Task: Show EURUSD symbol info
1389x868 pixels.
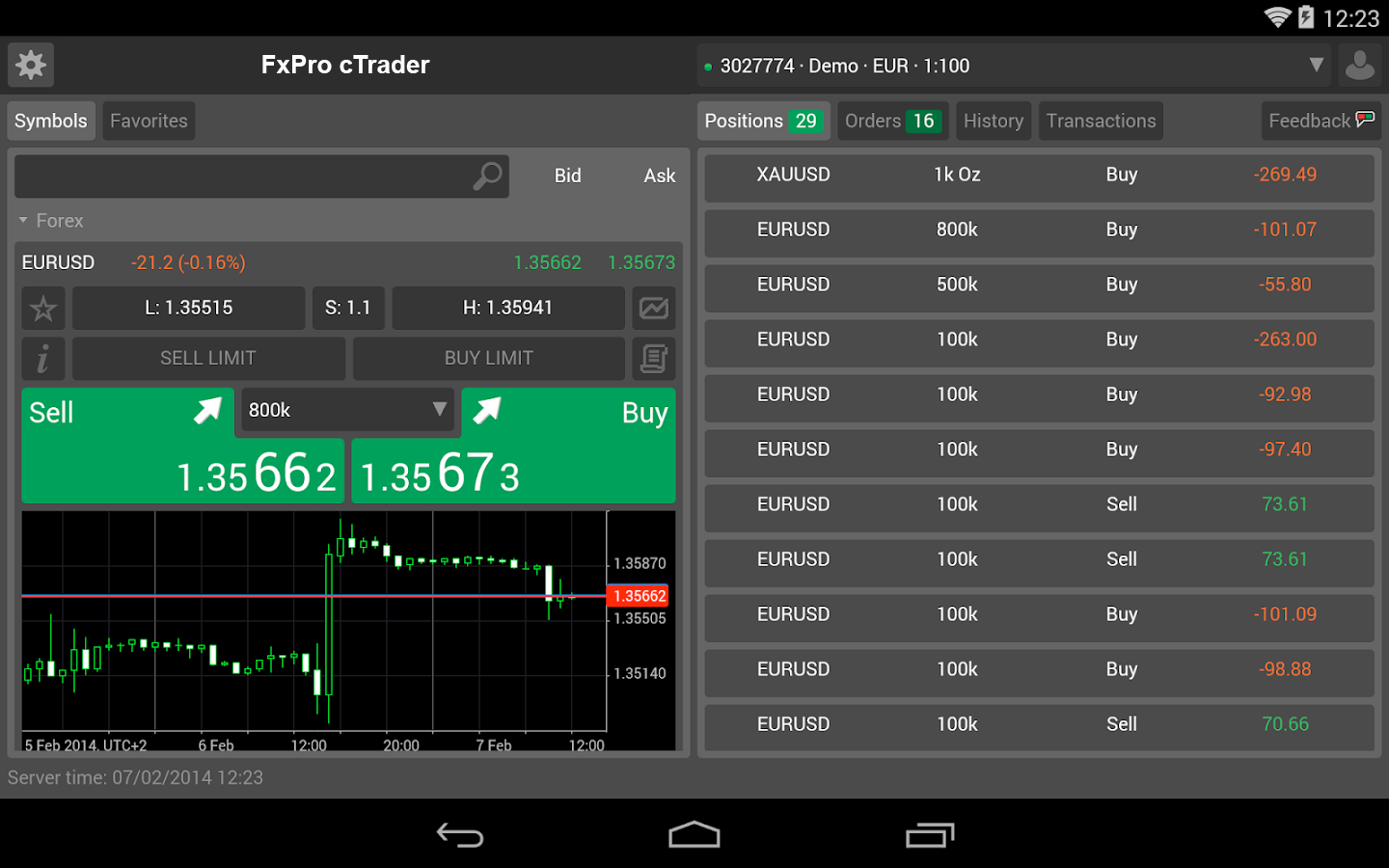Action: (x=43, y=359)
